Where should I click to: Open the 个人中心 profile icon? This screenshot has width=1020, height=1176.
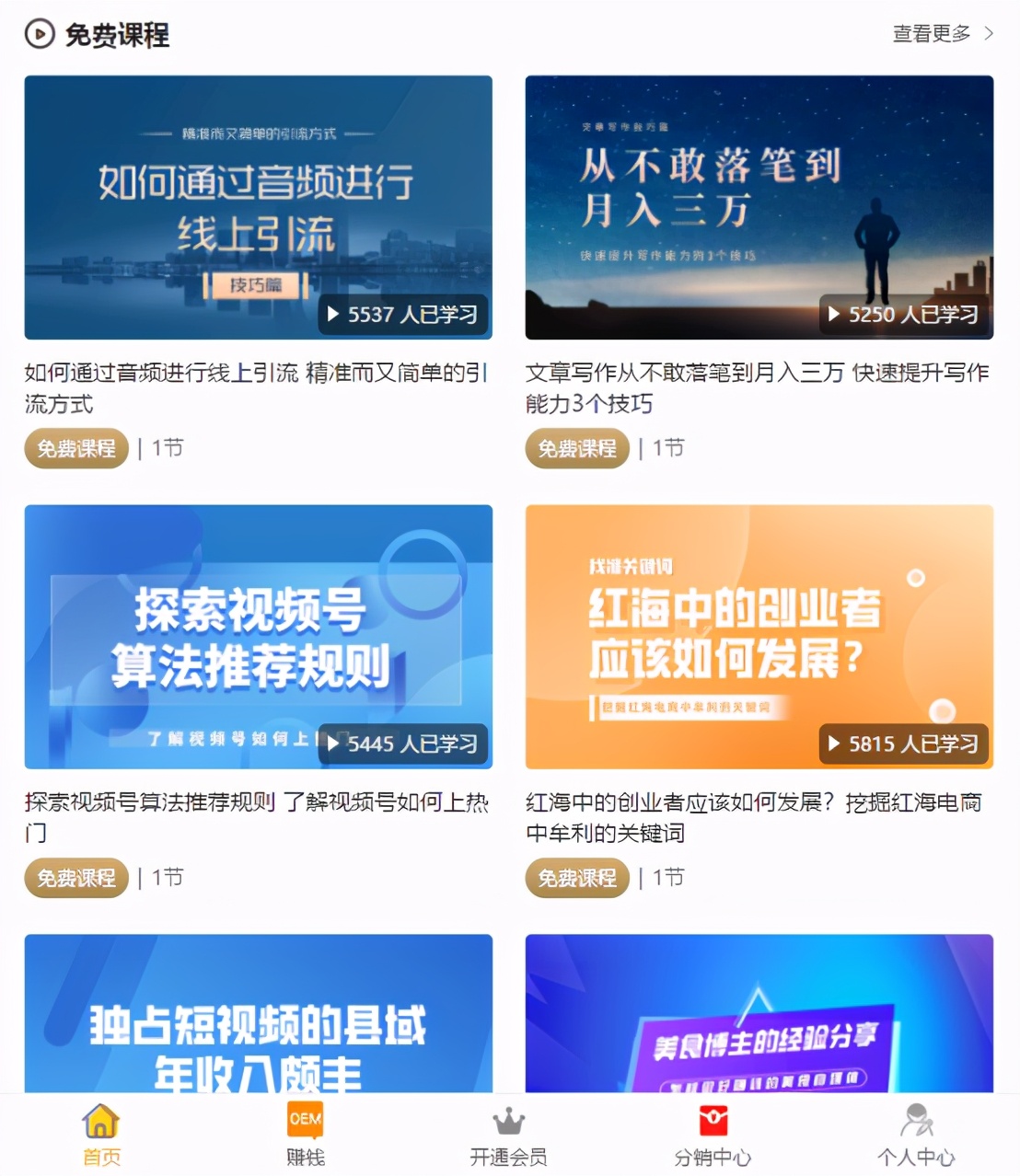(917, 1121)
